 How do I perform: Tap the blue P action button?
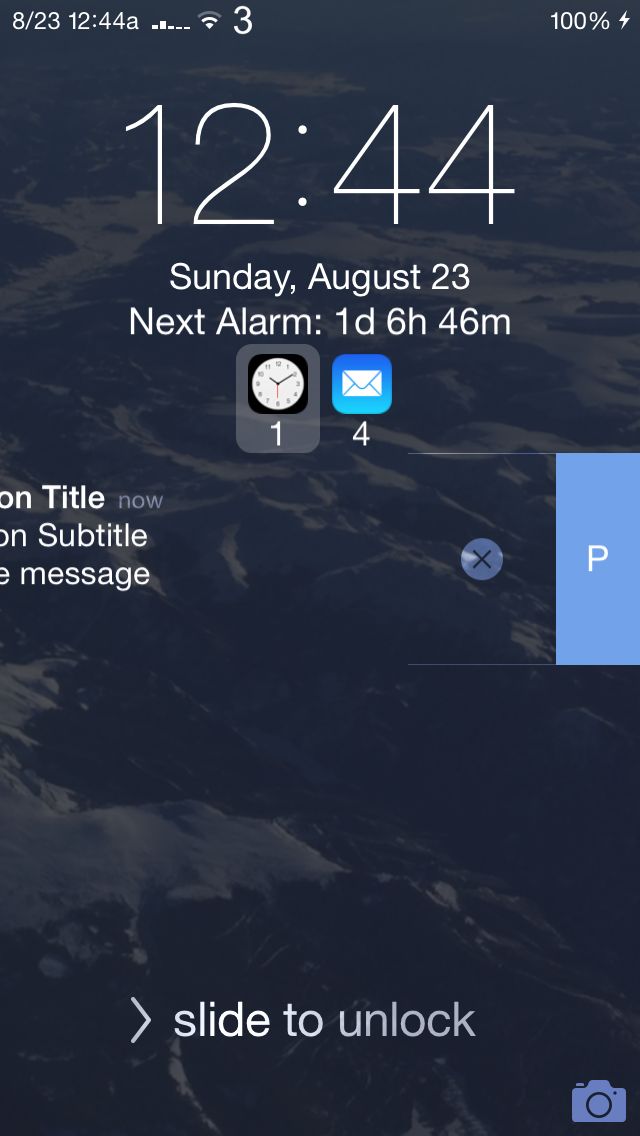pos(597,559)
